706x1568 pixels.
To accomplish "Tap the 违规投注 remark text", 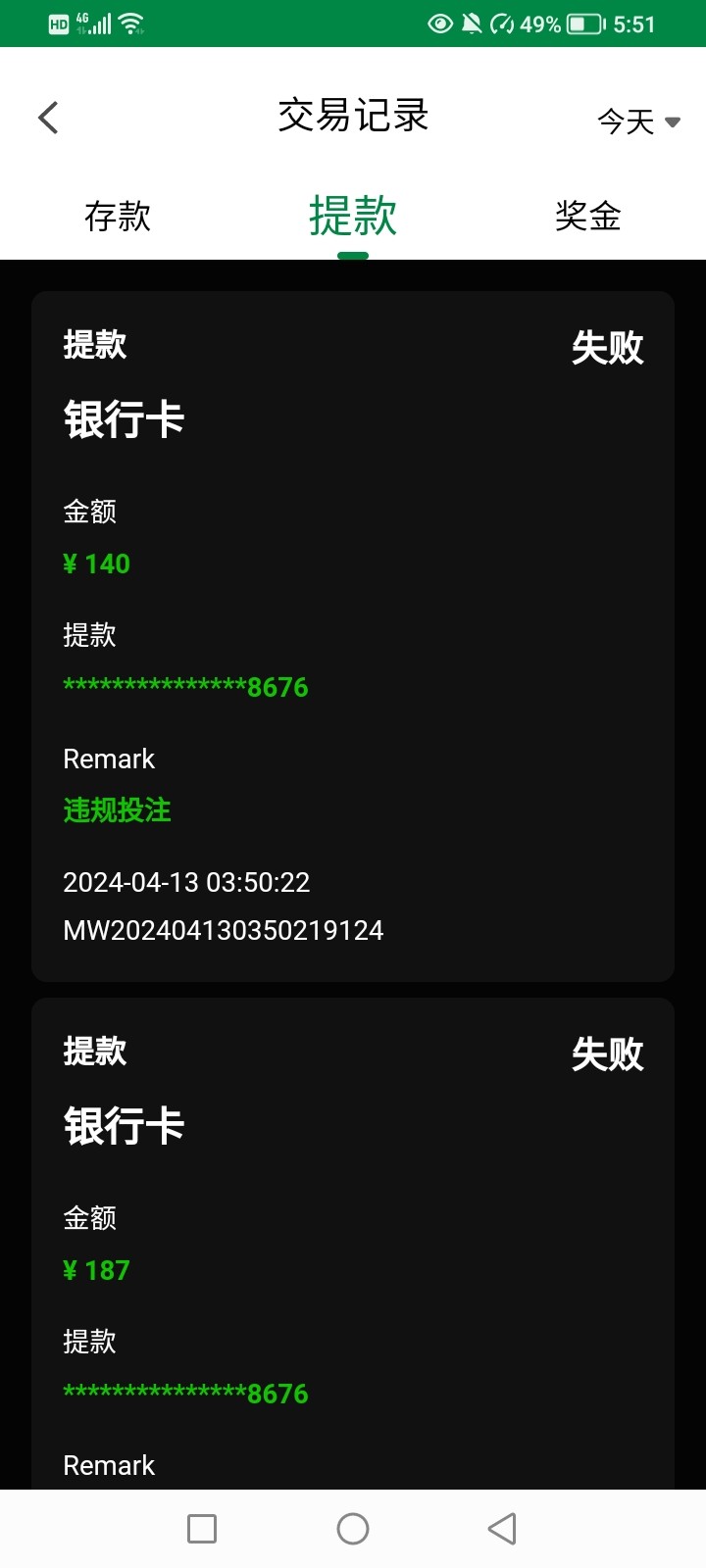I will [117, 810].
